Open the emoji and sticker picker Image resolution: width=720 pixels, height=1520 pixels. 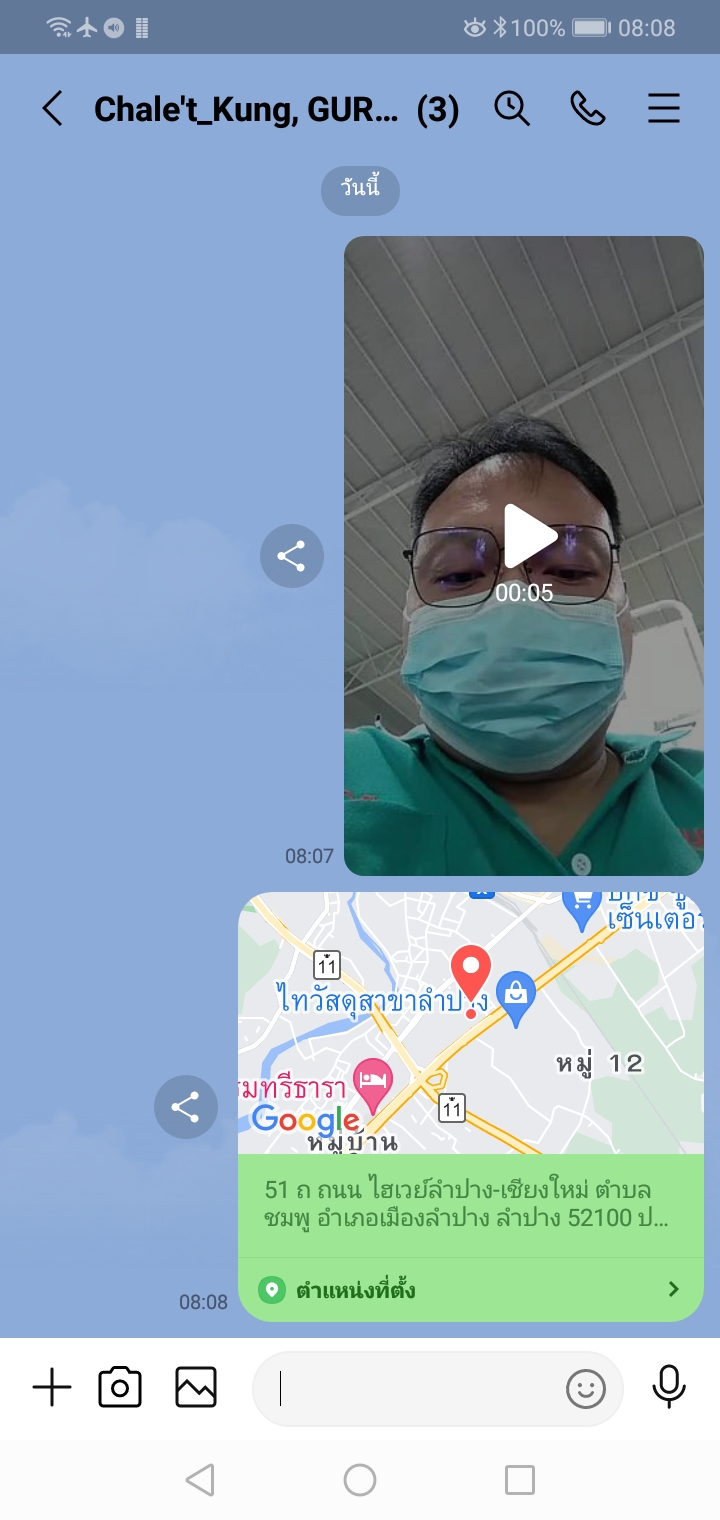click(586, 1388)
